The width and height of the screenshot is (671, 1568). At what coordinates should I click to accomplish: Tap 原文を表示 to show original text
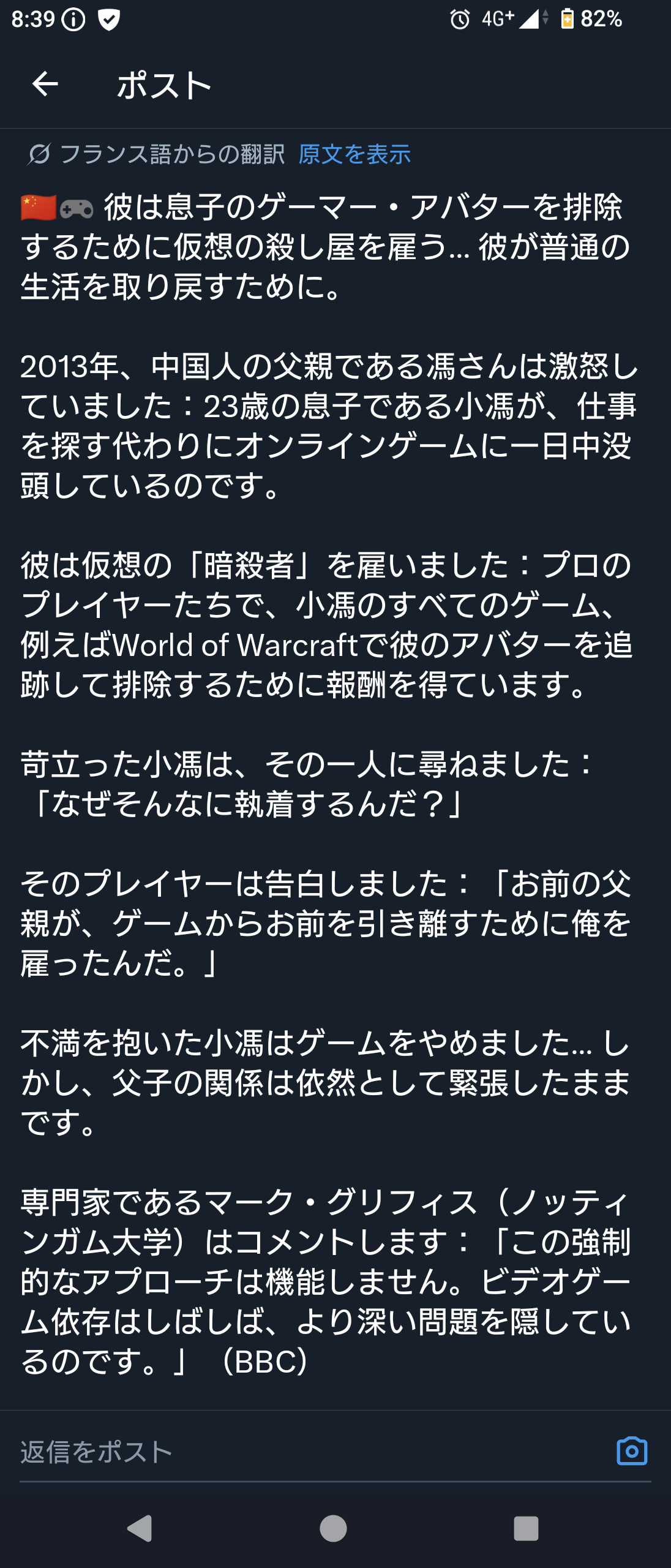(354, 154)
